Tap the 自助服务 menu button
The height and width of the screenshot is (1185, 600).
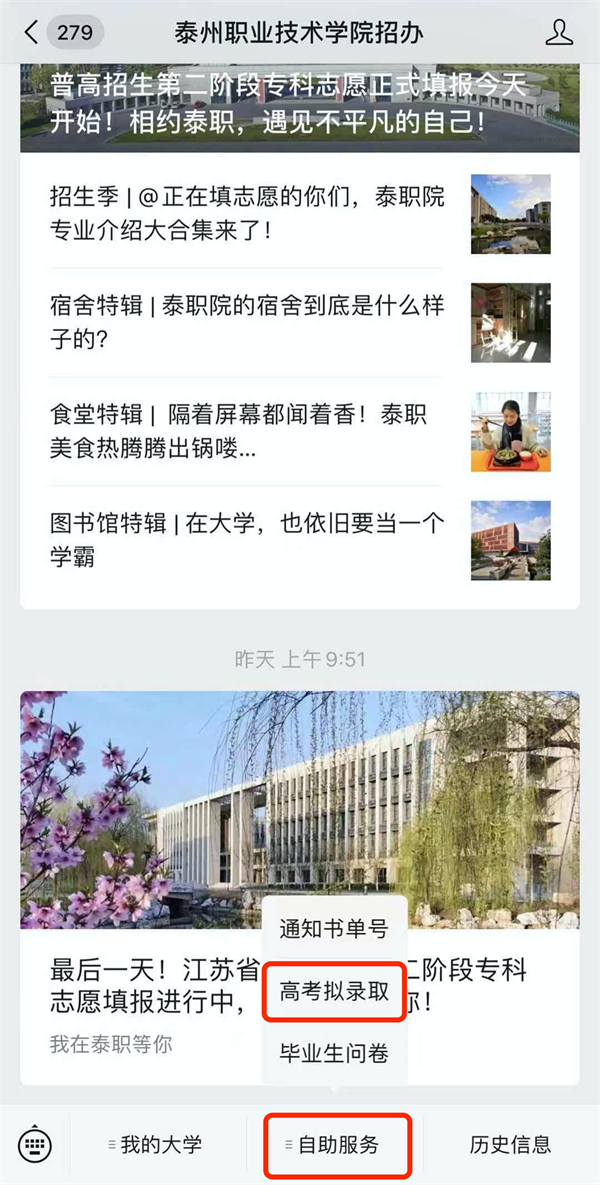(337, 1144)
